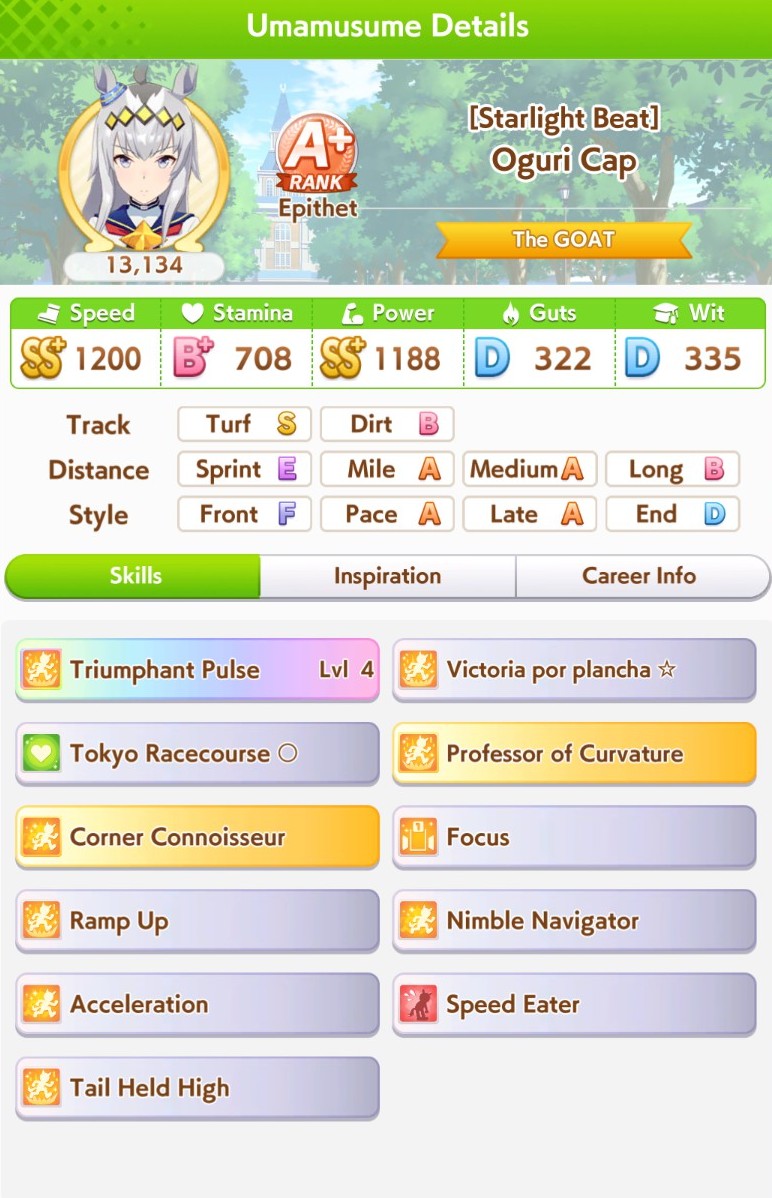The width and height of the screenshot is (772, 1198).
Task: Tap the Tail Held High skill
Action: point(197,1088)
